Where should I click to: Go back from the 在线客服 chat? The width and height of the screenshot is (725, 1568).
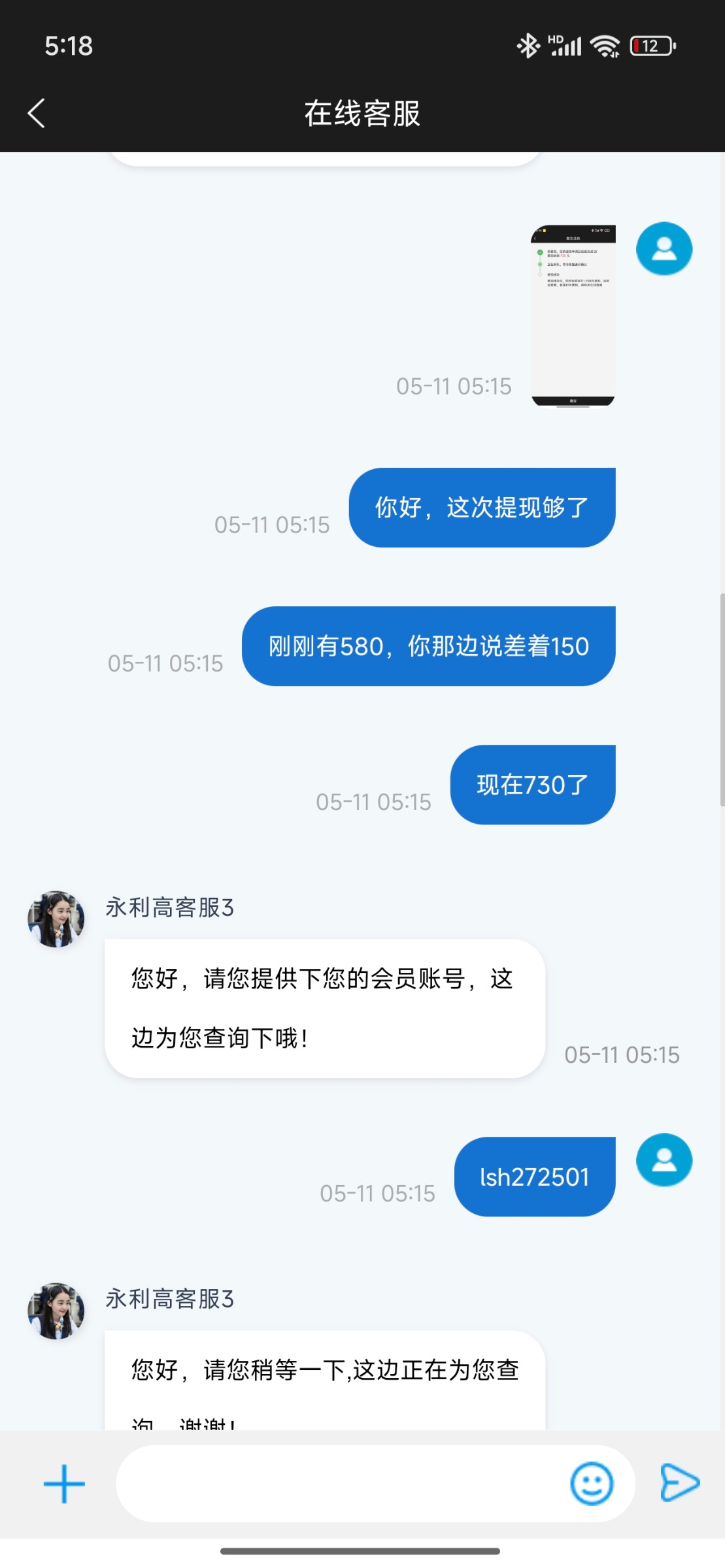click(x=37, y=113)
